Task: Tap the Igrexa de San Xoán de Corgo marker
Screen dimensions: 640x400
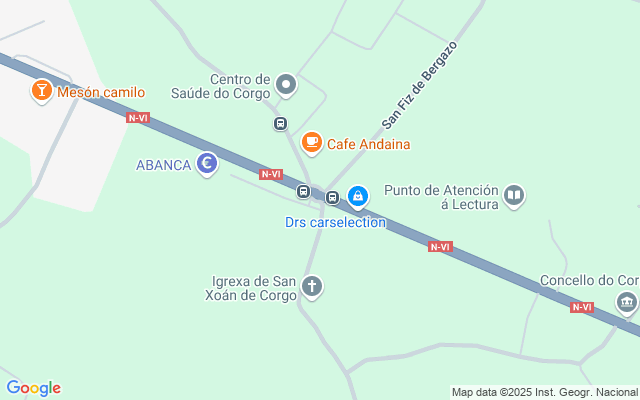Action: point(312,288)
